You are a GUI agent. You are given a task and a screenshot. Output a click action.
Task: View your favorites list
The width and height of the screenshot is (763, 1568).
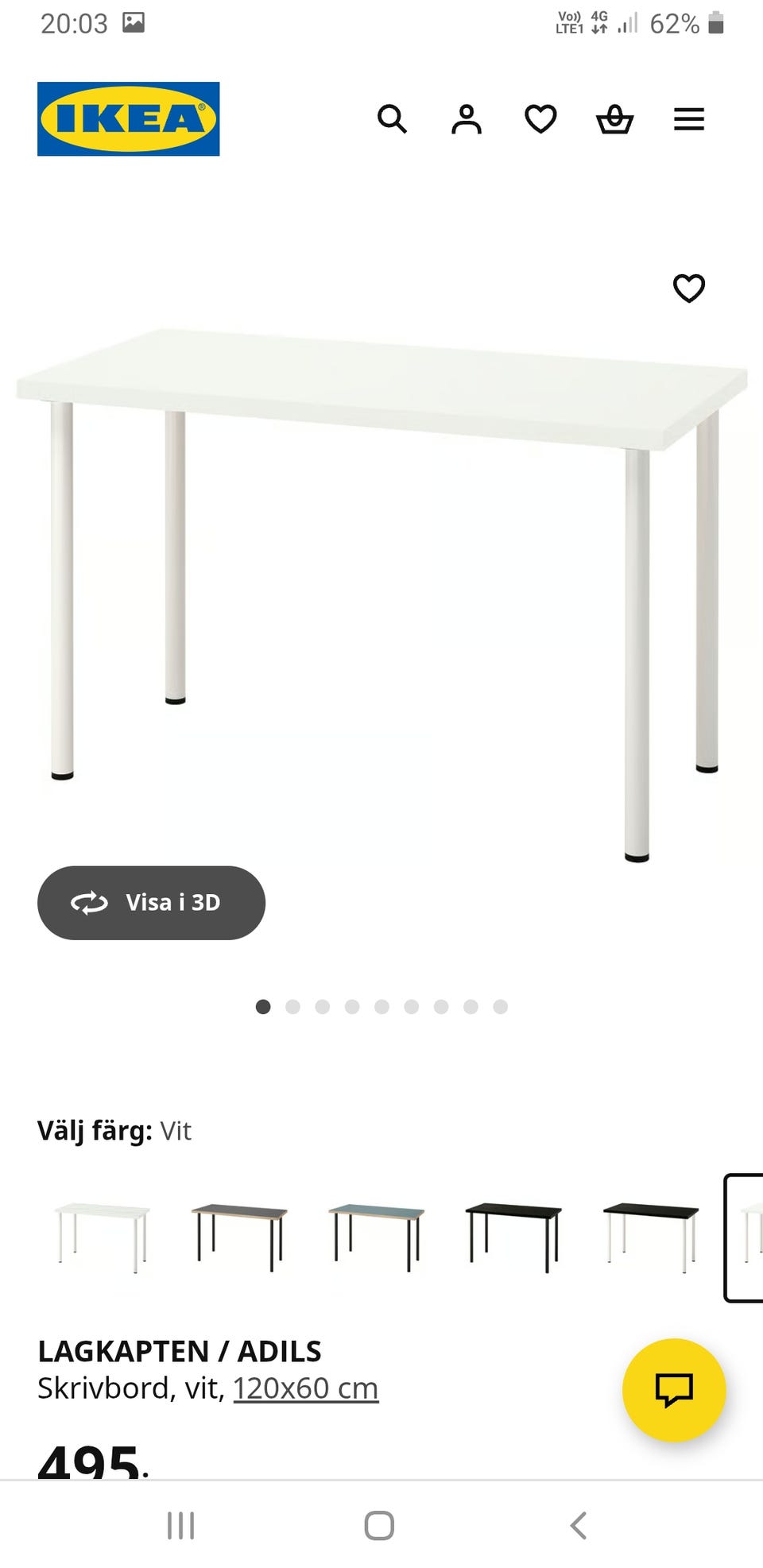[x=540, y=119]
